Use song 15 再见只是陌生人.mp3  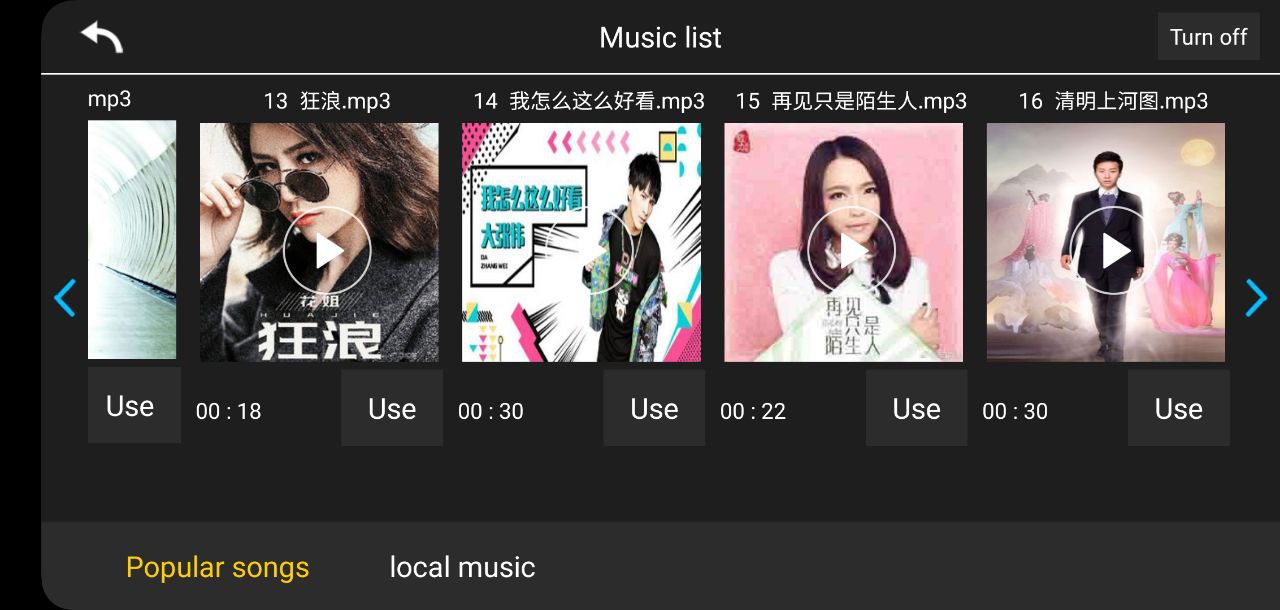[x=916, y=408]
